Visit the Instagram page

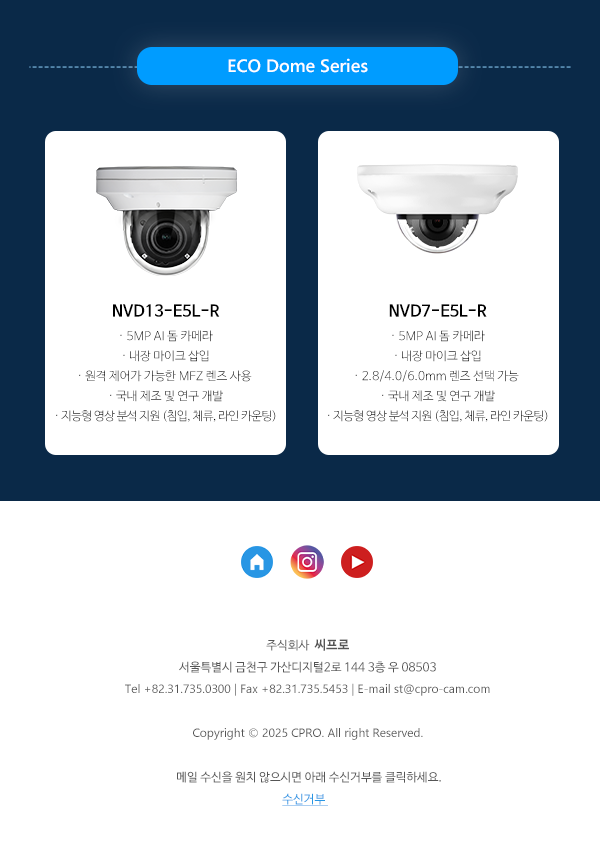click(307, 562)
